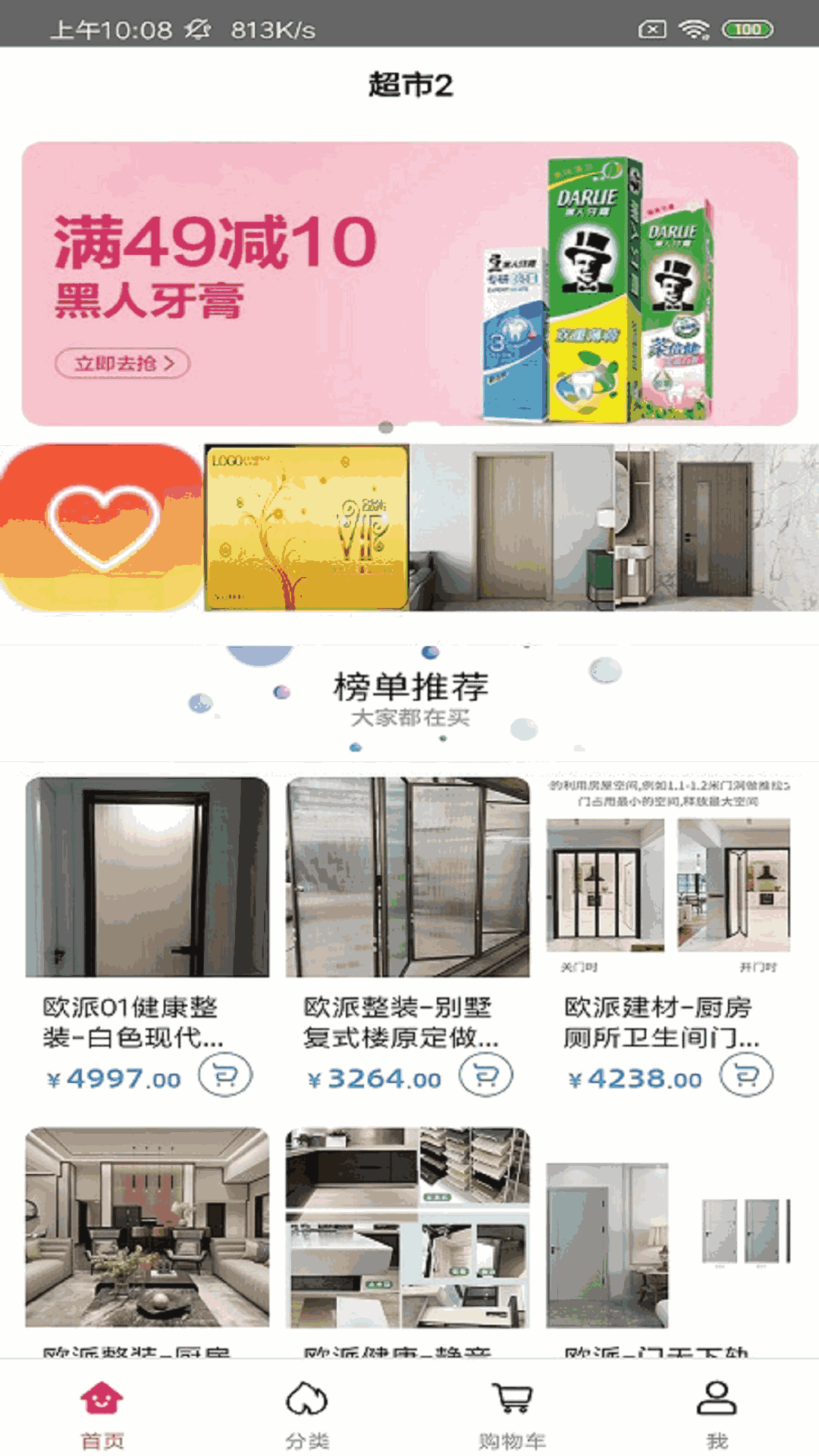Add the ¥4997.00 item to cart
This screenshot has height=1456, width=819.
pyautogui.click(x=225, y=1075)
